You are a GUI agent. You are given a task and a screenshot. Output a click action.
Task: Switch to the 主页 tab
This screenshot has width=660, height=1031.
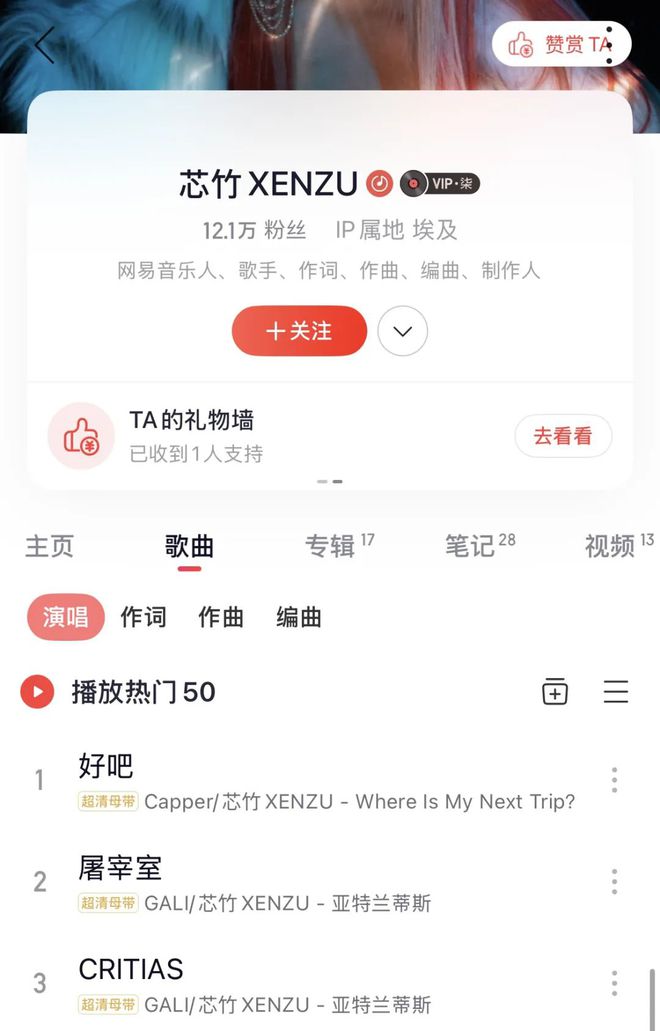tap(49, 546)
